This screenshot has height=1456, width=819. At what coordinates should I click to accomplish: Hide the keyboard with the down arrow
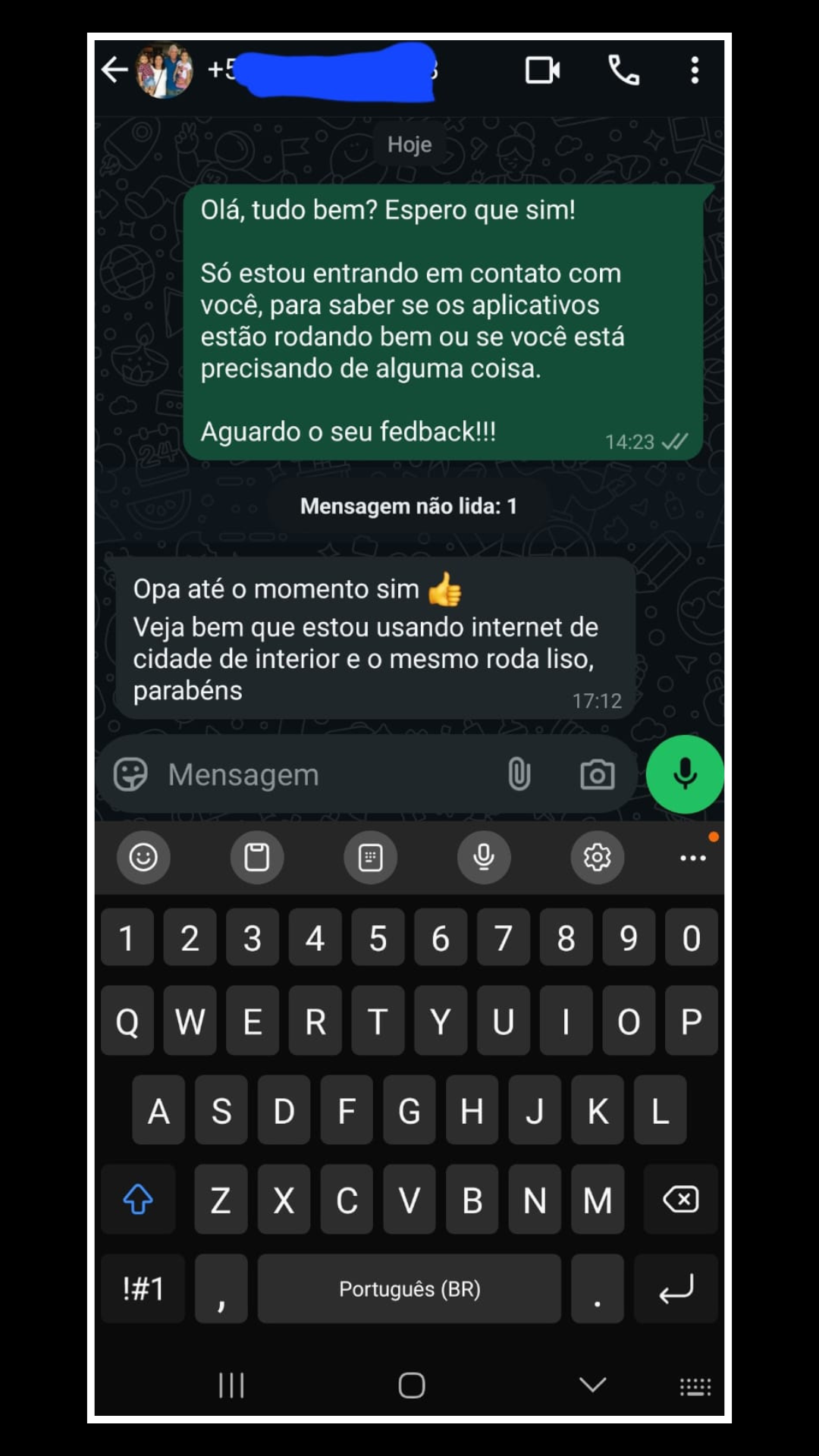tap(592, 1385)
